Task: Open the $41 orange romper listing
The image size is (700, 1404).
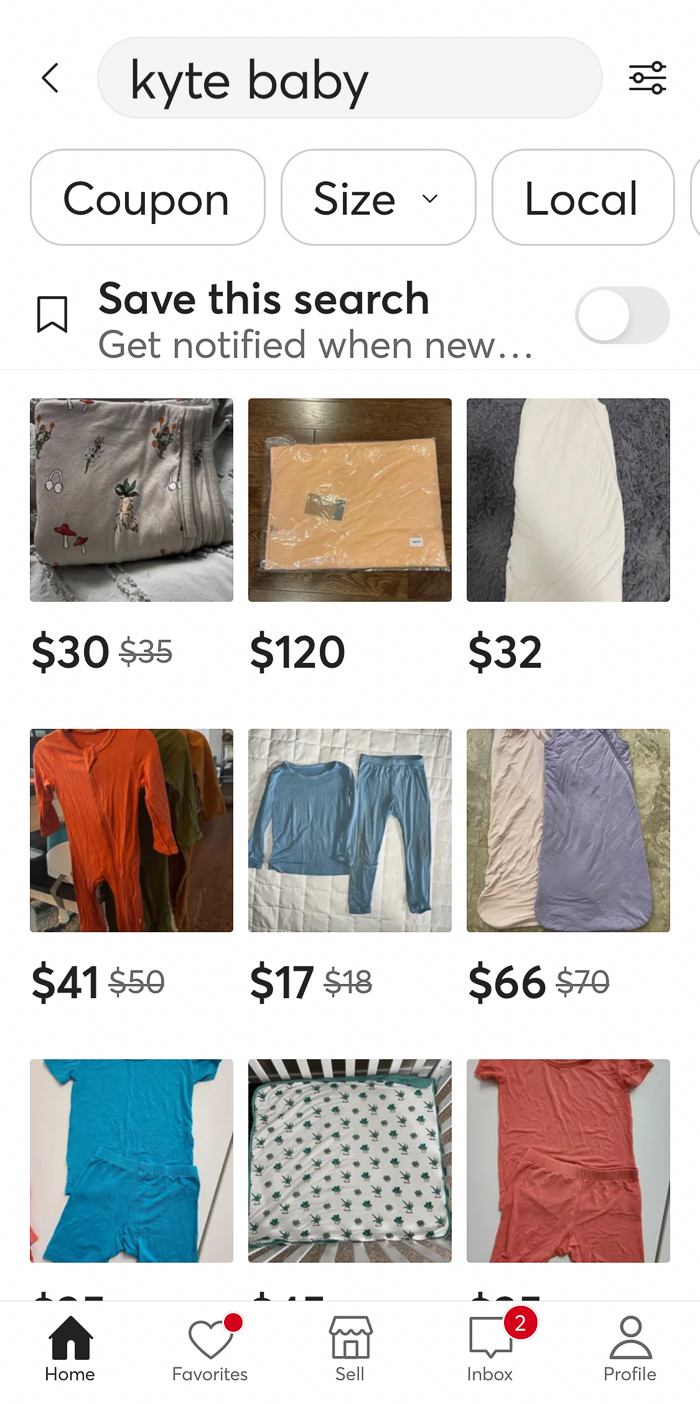Action: click(132, 830)
